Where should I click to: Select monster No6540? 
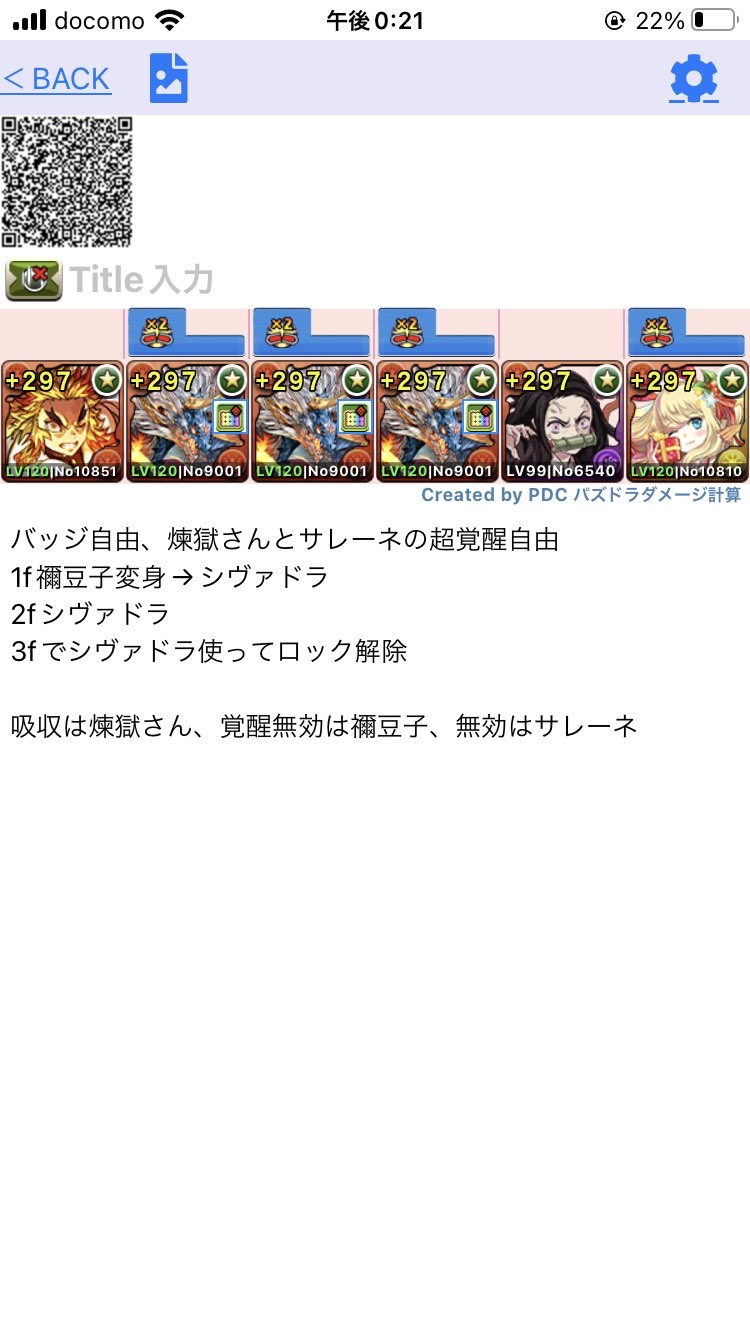tap(561, 421)
